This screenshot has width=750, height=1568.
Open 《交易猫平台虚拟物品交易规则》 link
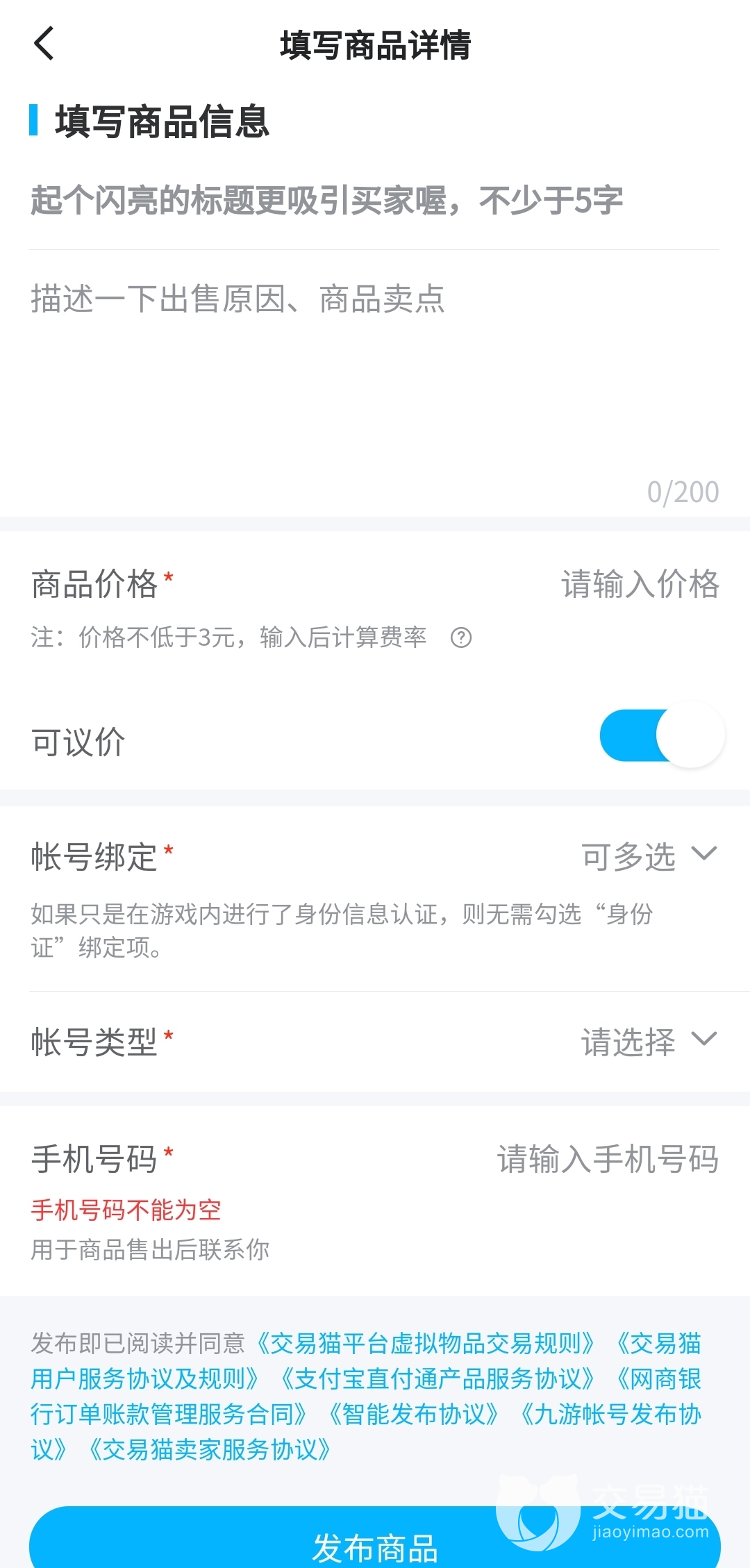[x=425, y=1344]
